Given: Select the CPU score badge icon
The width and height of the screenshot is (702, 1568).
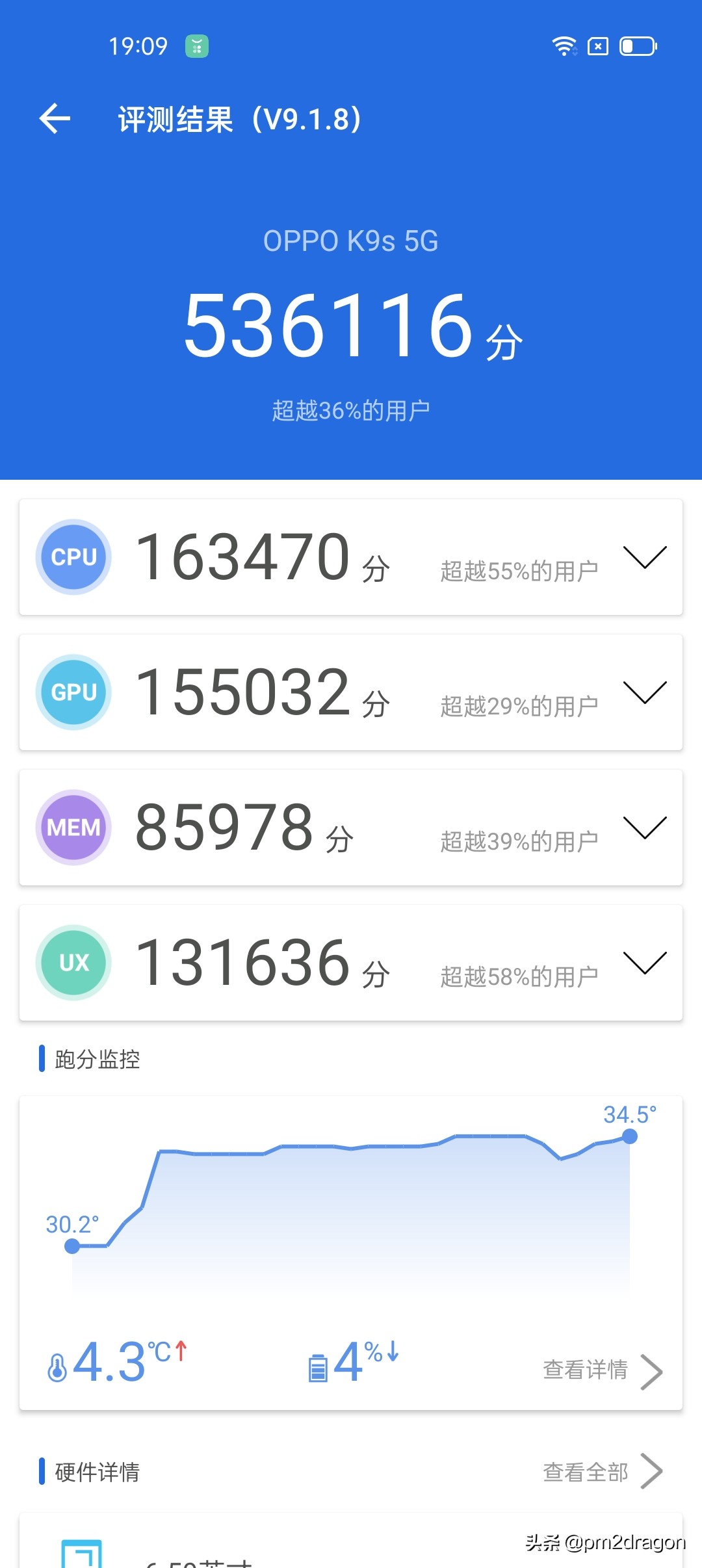Looking at the screenshot, I should [73, 557].
